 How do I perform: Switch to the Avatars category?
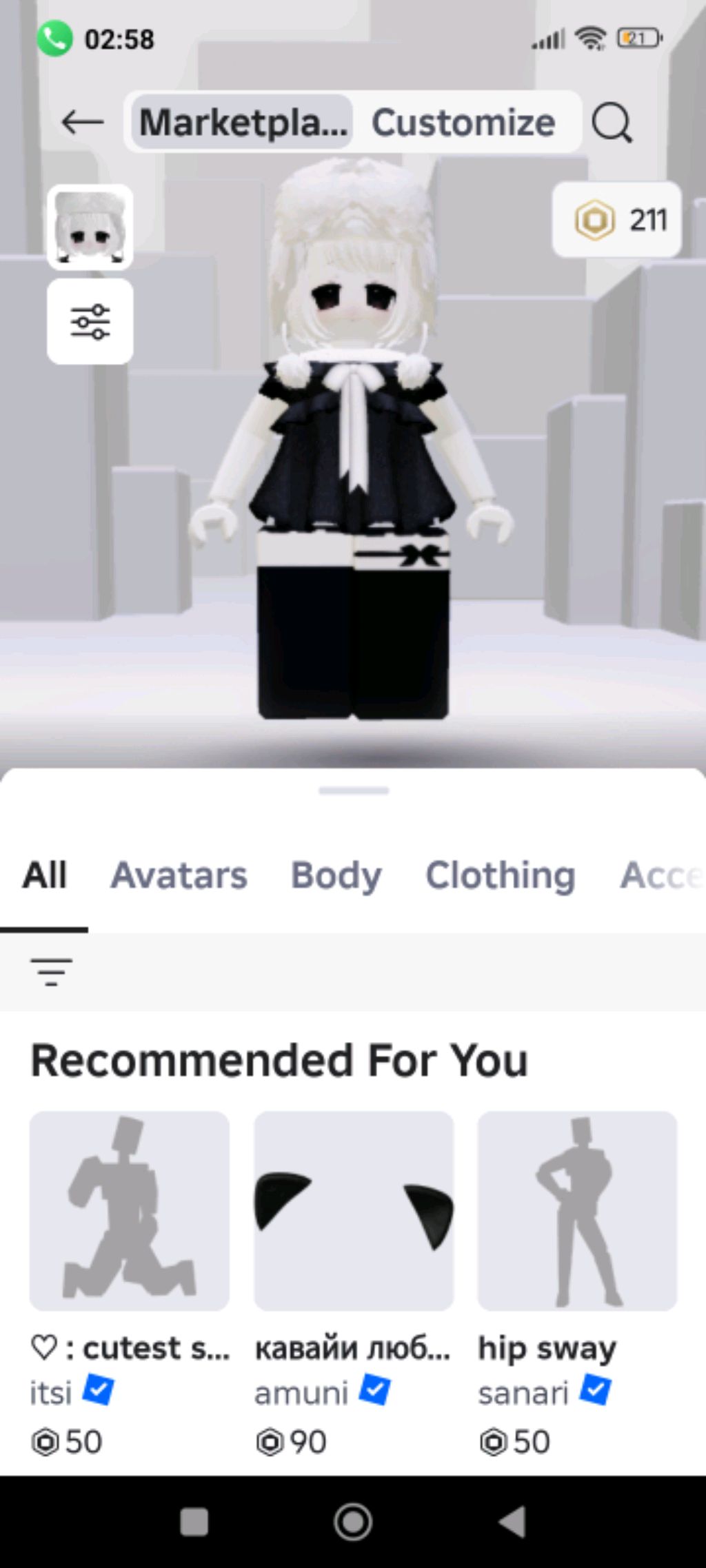[179, 875]
